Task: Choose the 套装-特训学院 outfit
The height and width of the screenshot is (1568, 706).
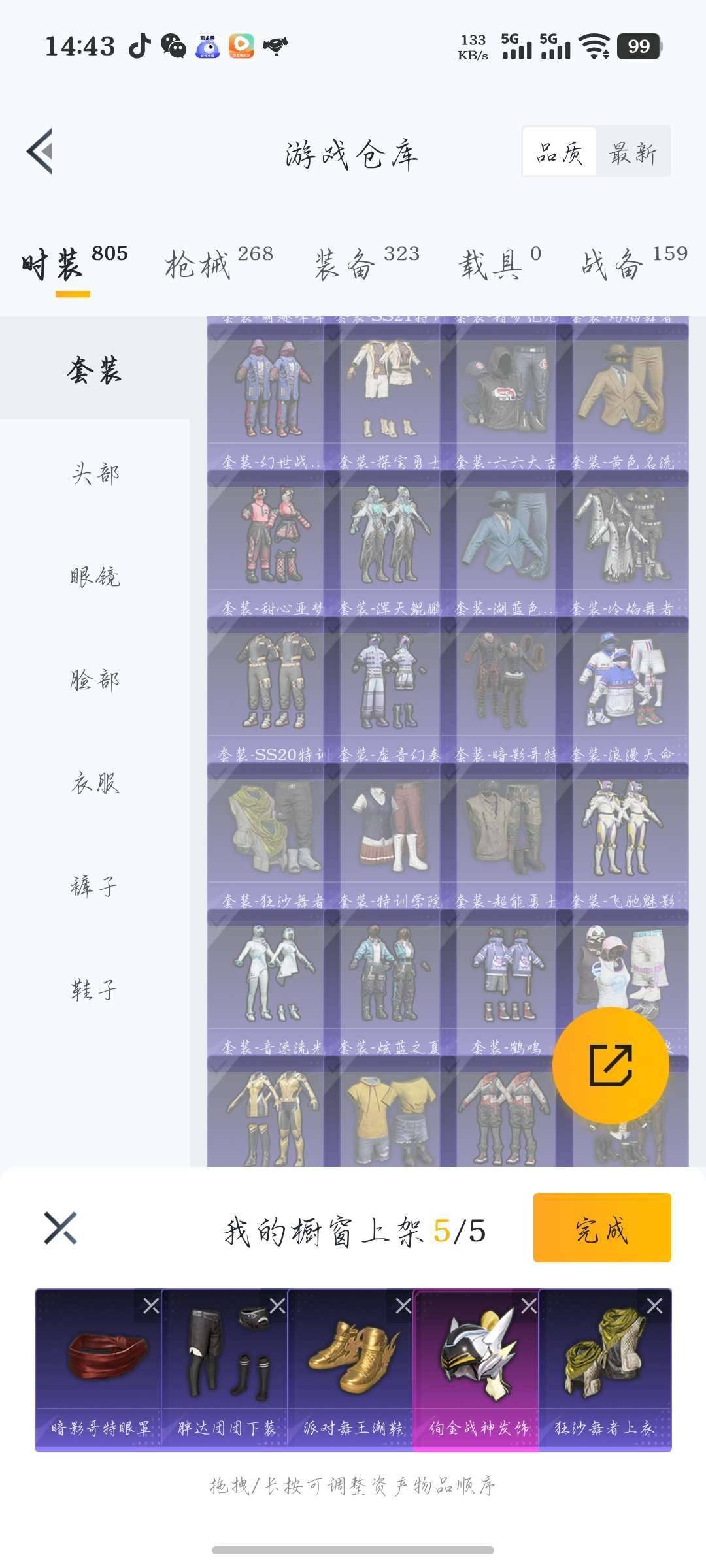Action: coord(390,838)
